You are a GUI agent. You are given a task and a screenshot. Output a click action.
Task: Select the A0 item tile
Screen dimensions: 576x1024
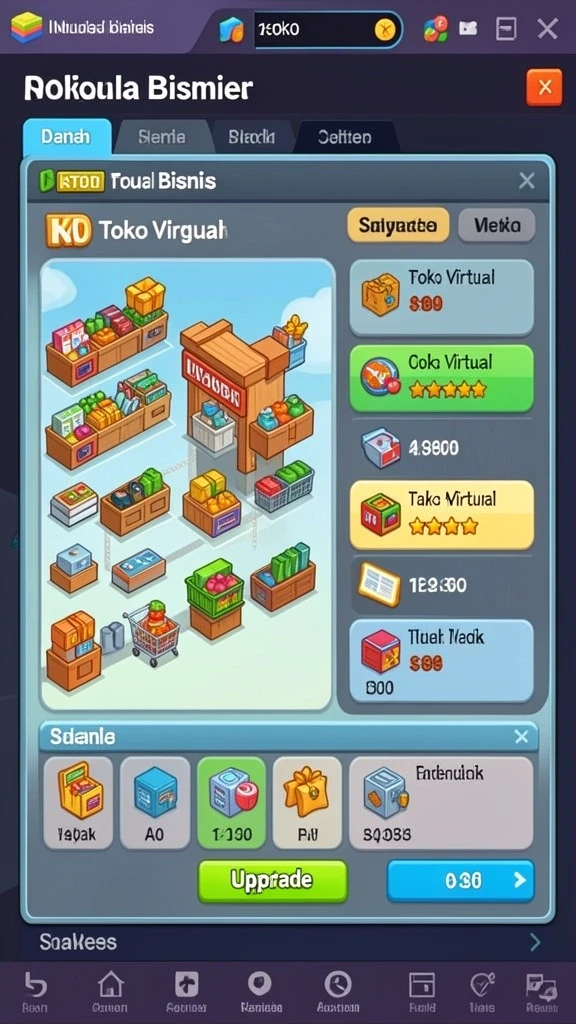(x=155, y=803)
